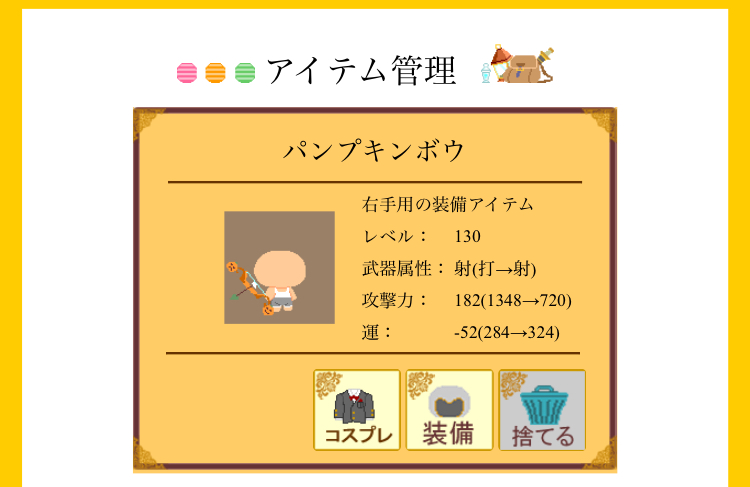Discard item with 捨てる button
The width and height of the screenshot is (750, 487).
click(x=542, y=410)
